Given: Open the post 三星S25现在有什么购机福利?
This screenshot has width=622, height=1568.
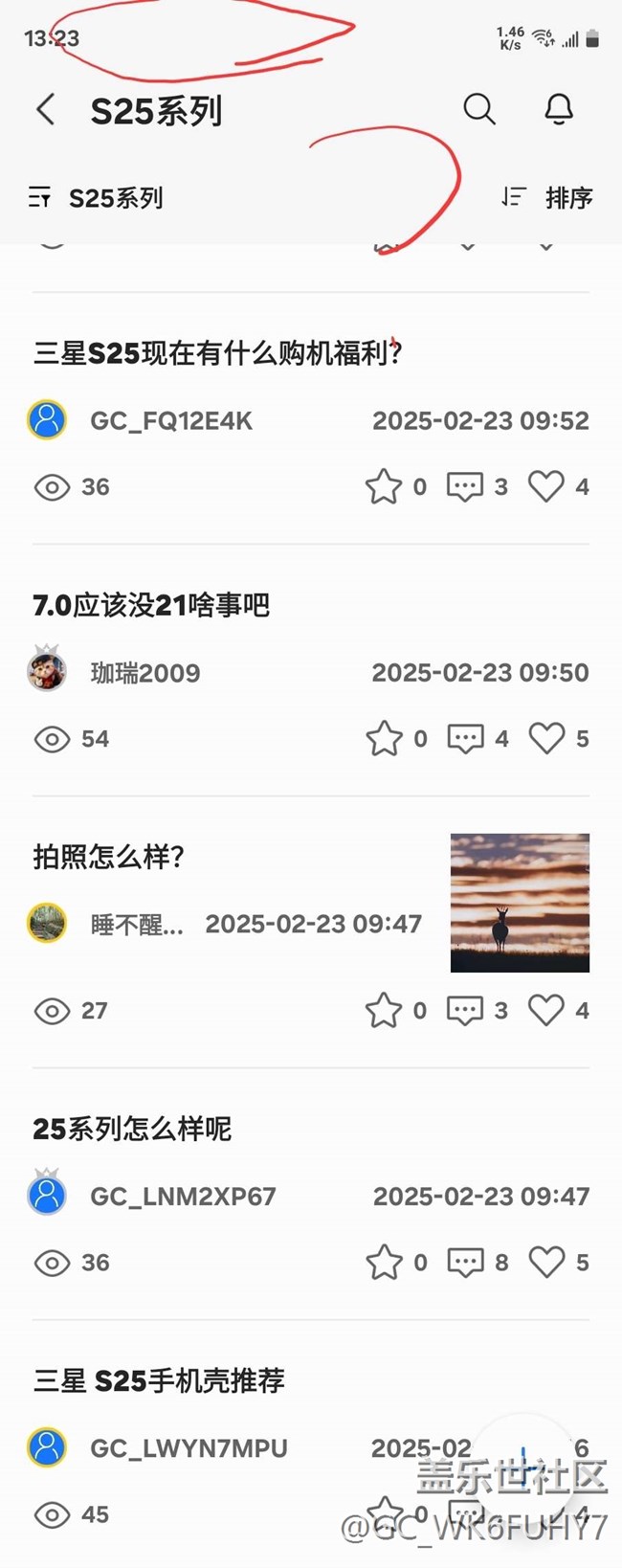Looking at the screenshot, I should click(217, 353).
